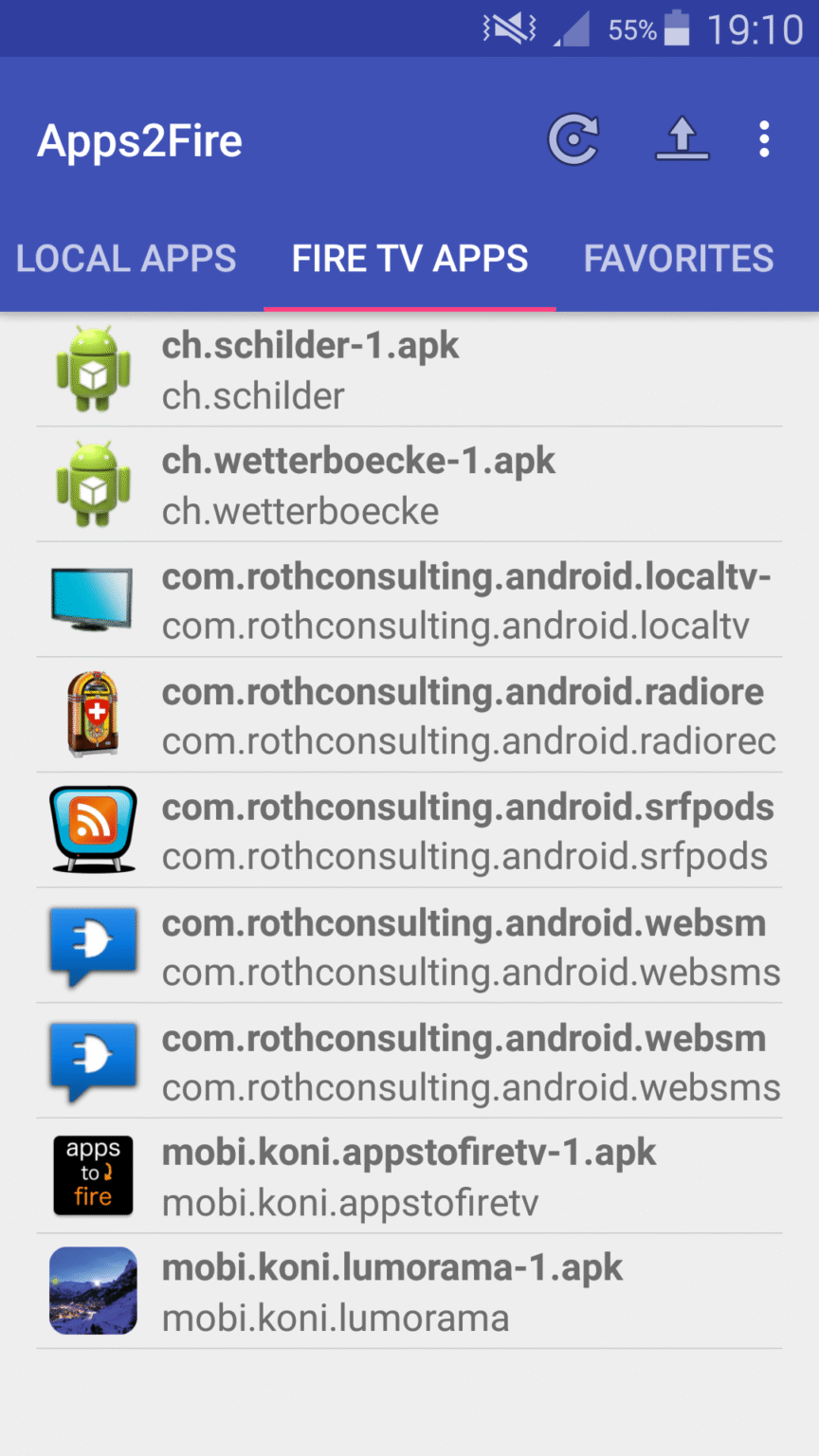Select the FIRE TV APPS tab
The height and width of the screenshot is (1456, 819).
pos(409,258)
